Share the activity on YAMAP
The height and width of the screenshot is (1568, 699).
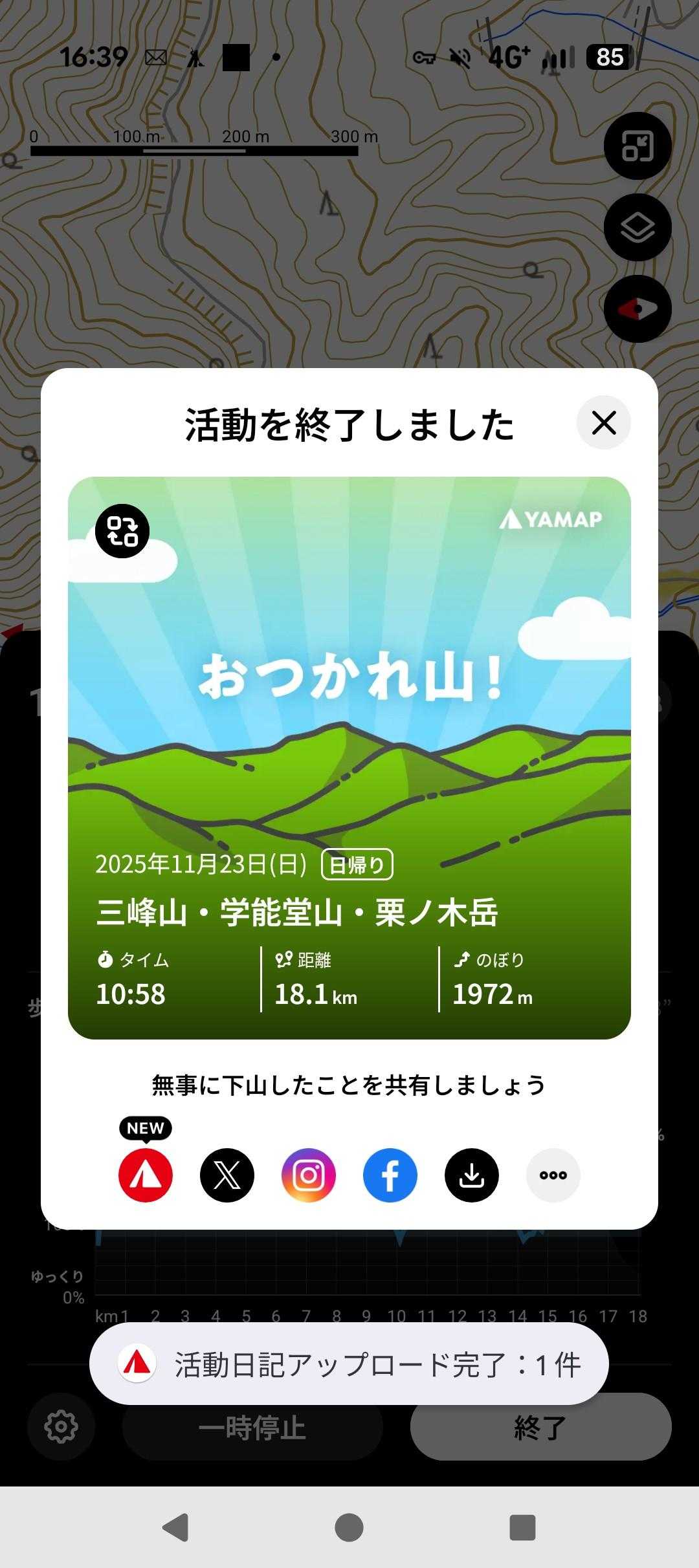coord(146,1175)
